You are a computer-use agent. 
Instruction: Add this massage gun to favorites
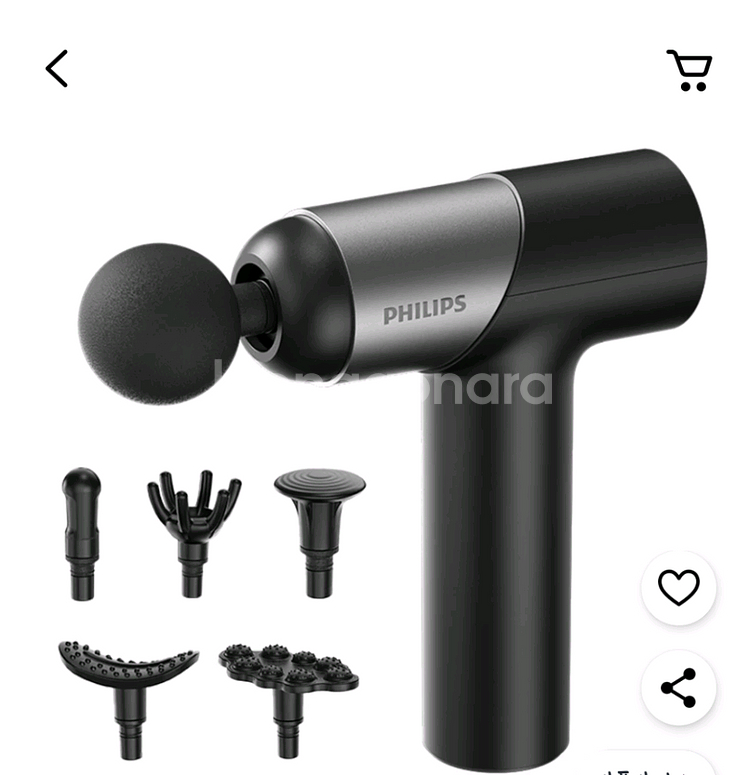(679, 588)
